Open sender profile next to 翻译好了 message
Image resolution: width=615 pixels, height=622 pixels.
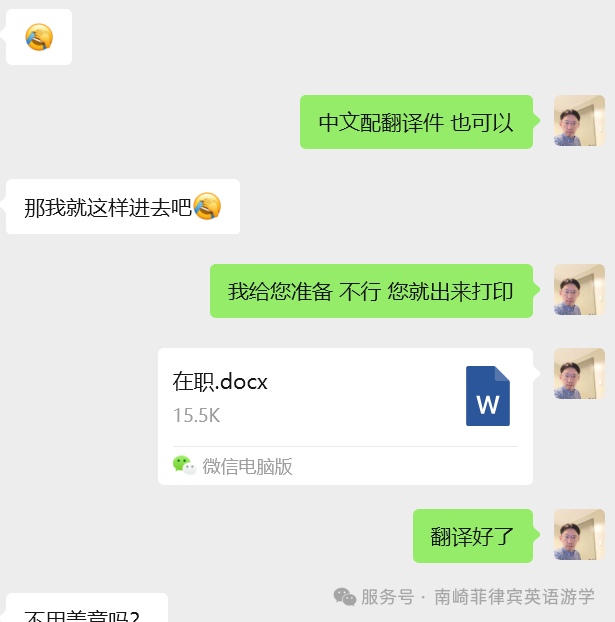(579, 535)
